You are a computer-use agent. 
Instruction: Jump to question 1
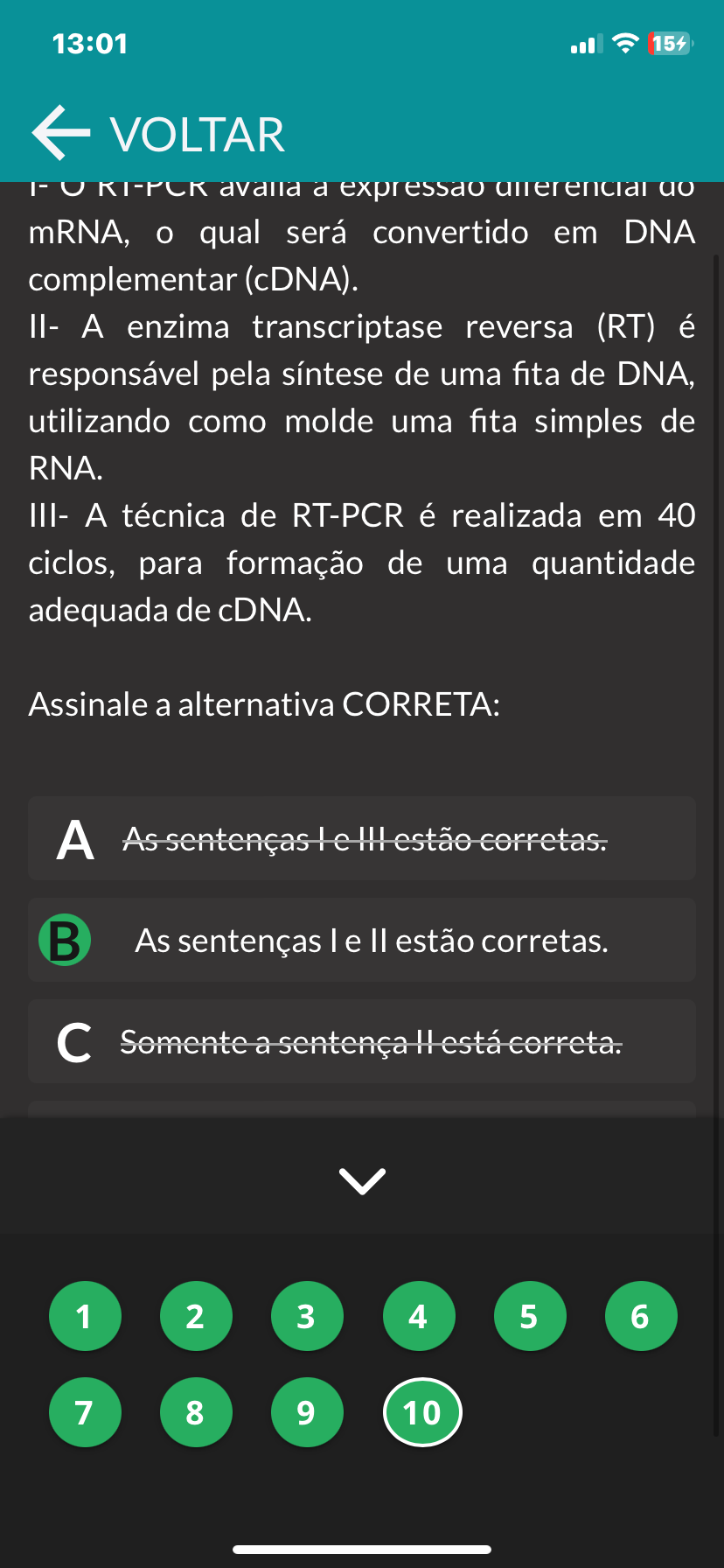point(85,1316)
